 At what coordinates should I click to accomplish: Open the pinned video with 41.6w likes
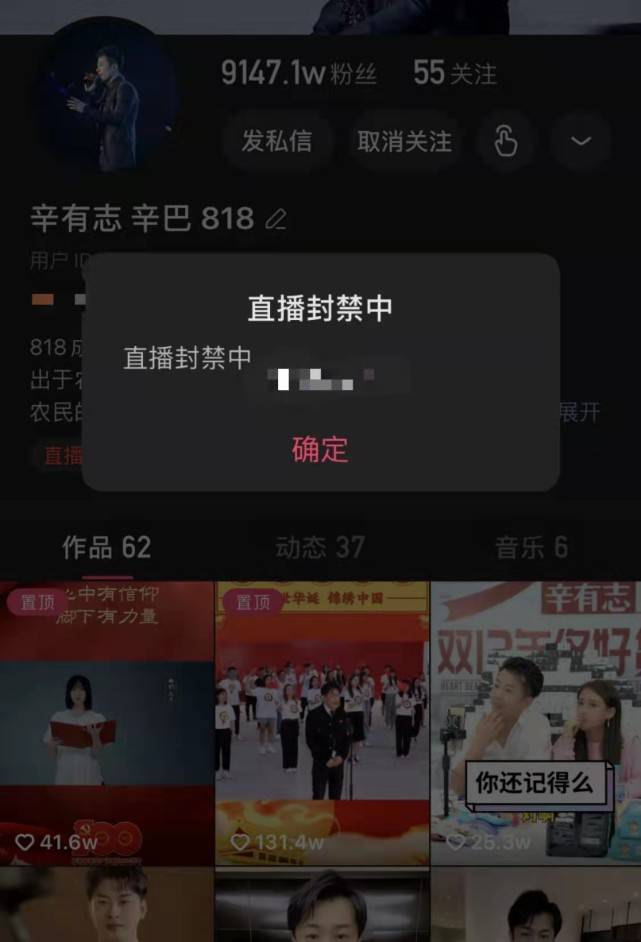pos(106,722)
